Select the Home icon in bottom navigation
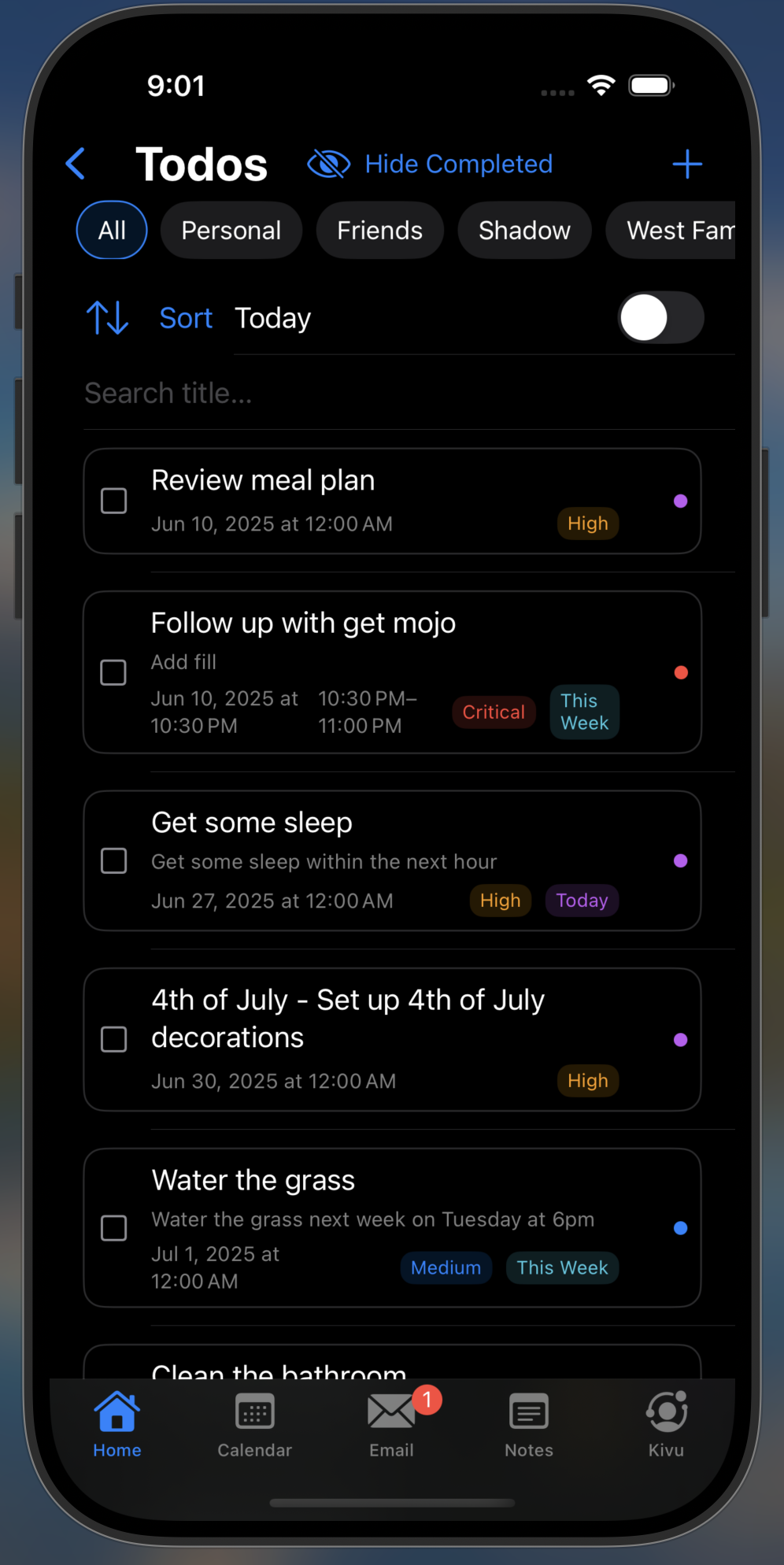784x1565 pixels. [116, 1411]
